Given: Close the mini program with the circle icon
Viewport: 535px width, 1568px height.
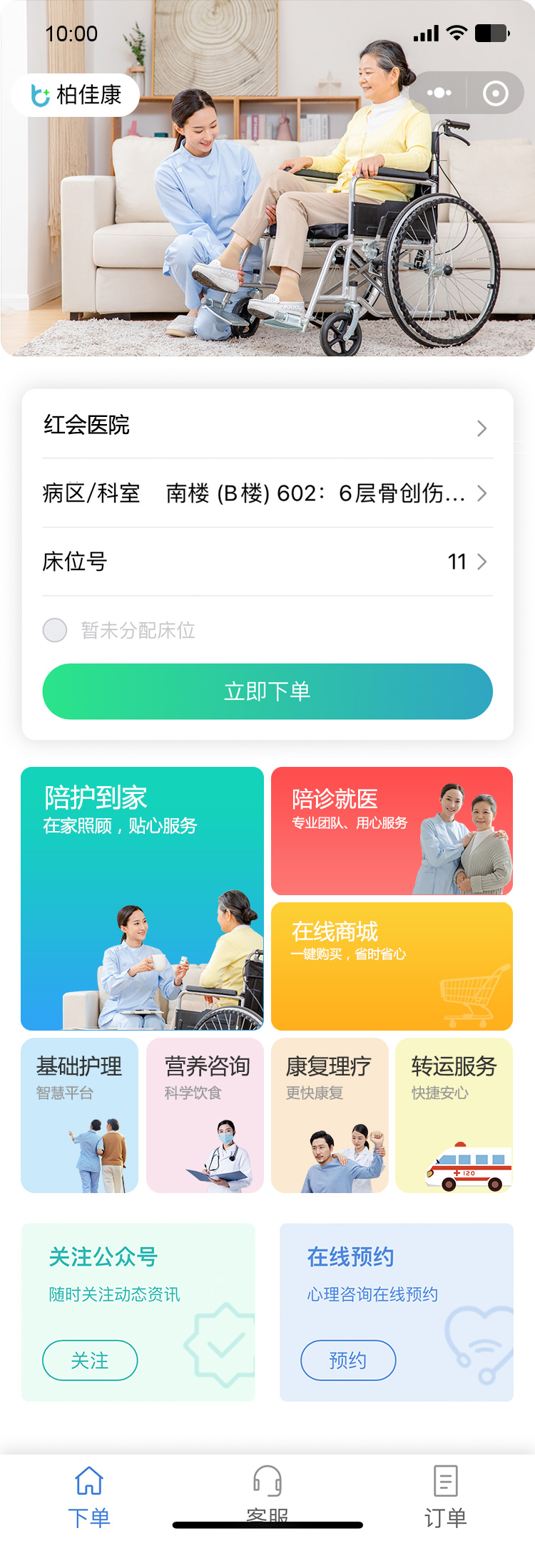Looking at the screenshot, I should coord(495,93).
